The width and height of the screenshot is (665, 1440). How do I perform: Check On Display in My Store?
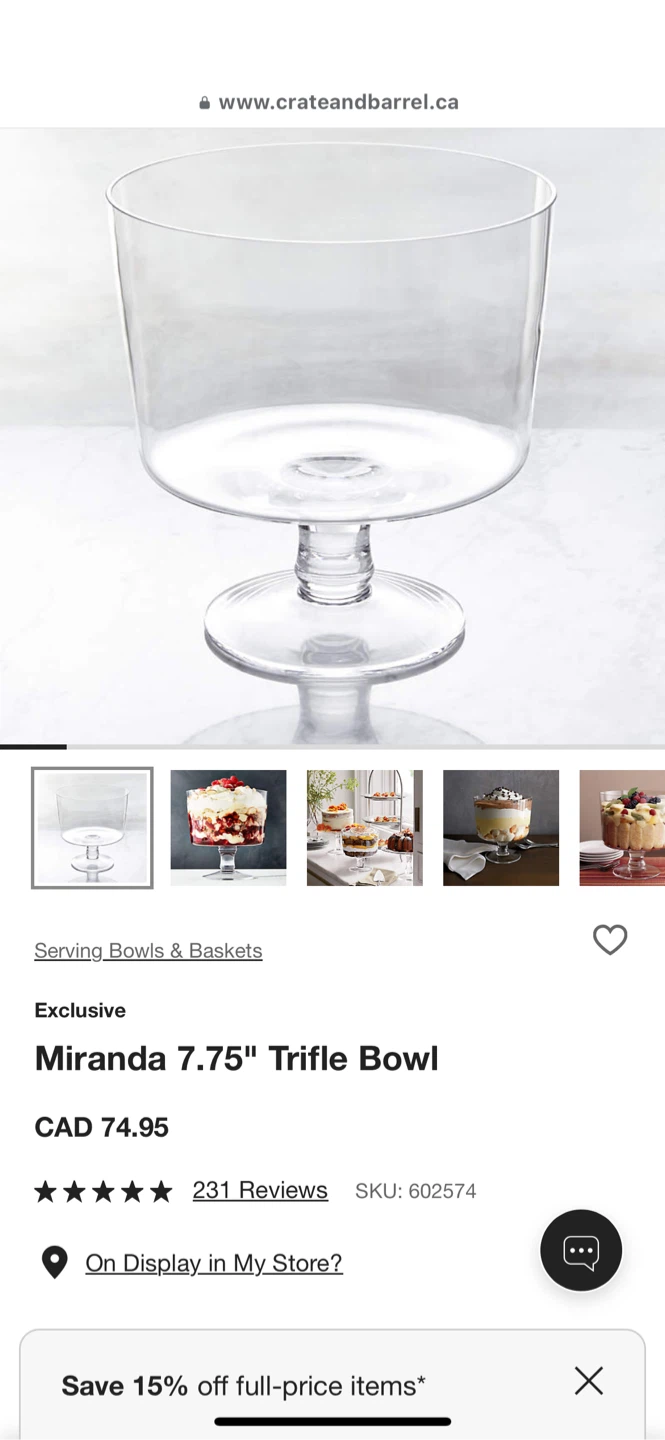tap(213, 1263)
